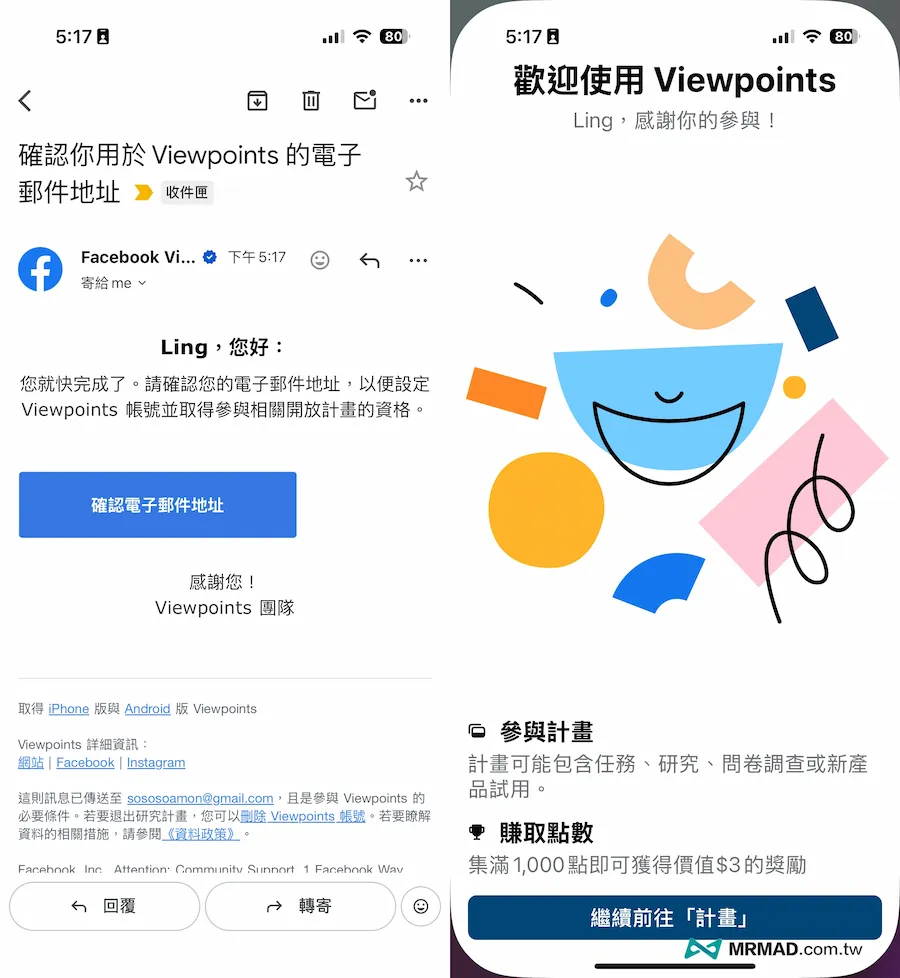Open emoji picker beside the 轉寄 button
The height and width of the screenshot is (978, 900).
(421, 906)
